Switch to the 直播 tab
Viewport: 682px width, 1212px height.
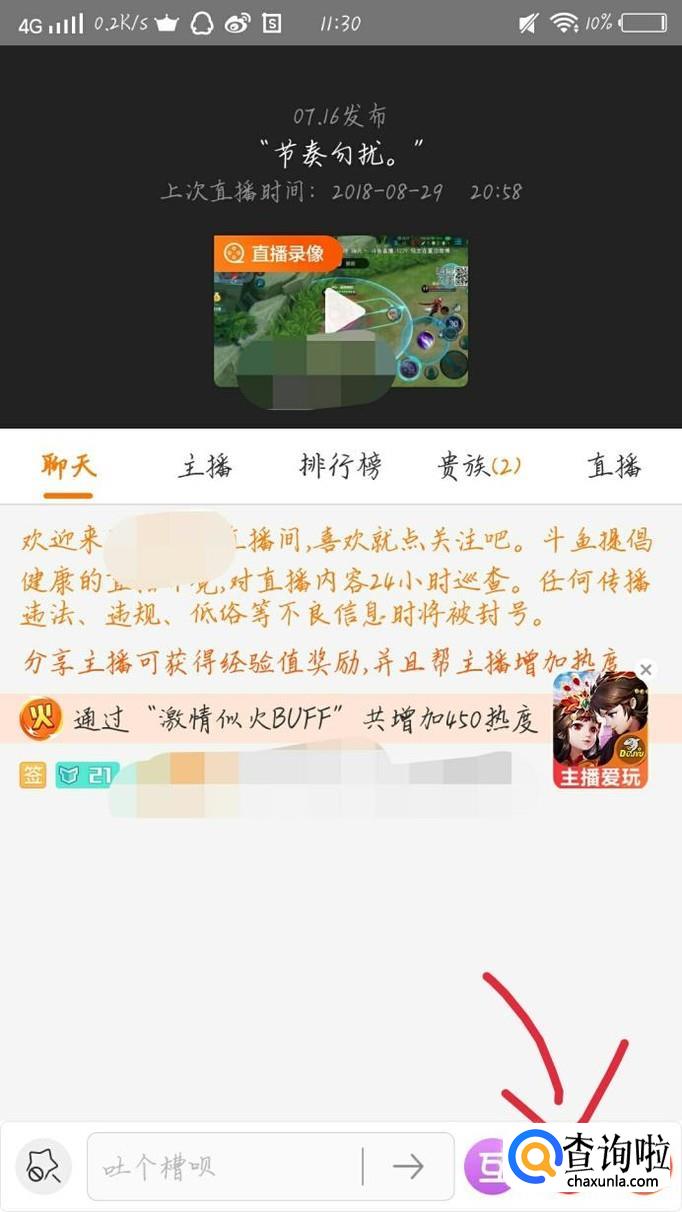[613, 466]
